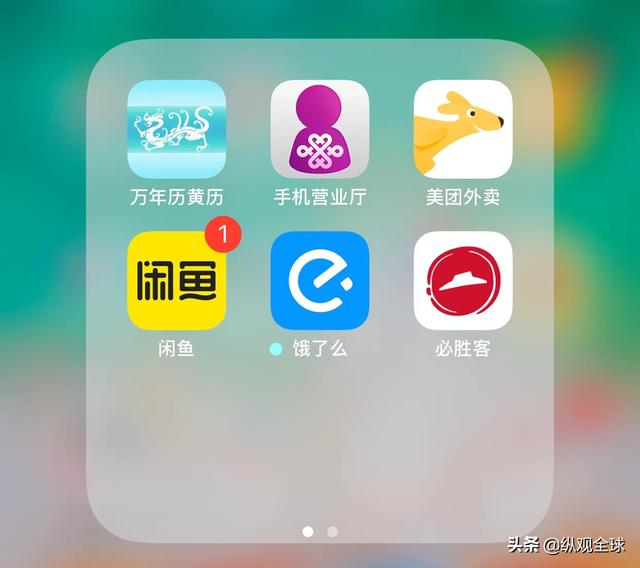Open the 美团外卖 food delivery app
640x568 pixels.
pos(463,129)
